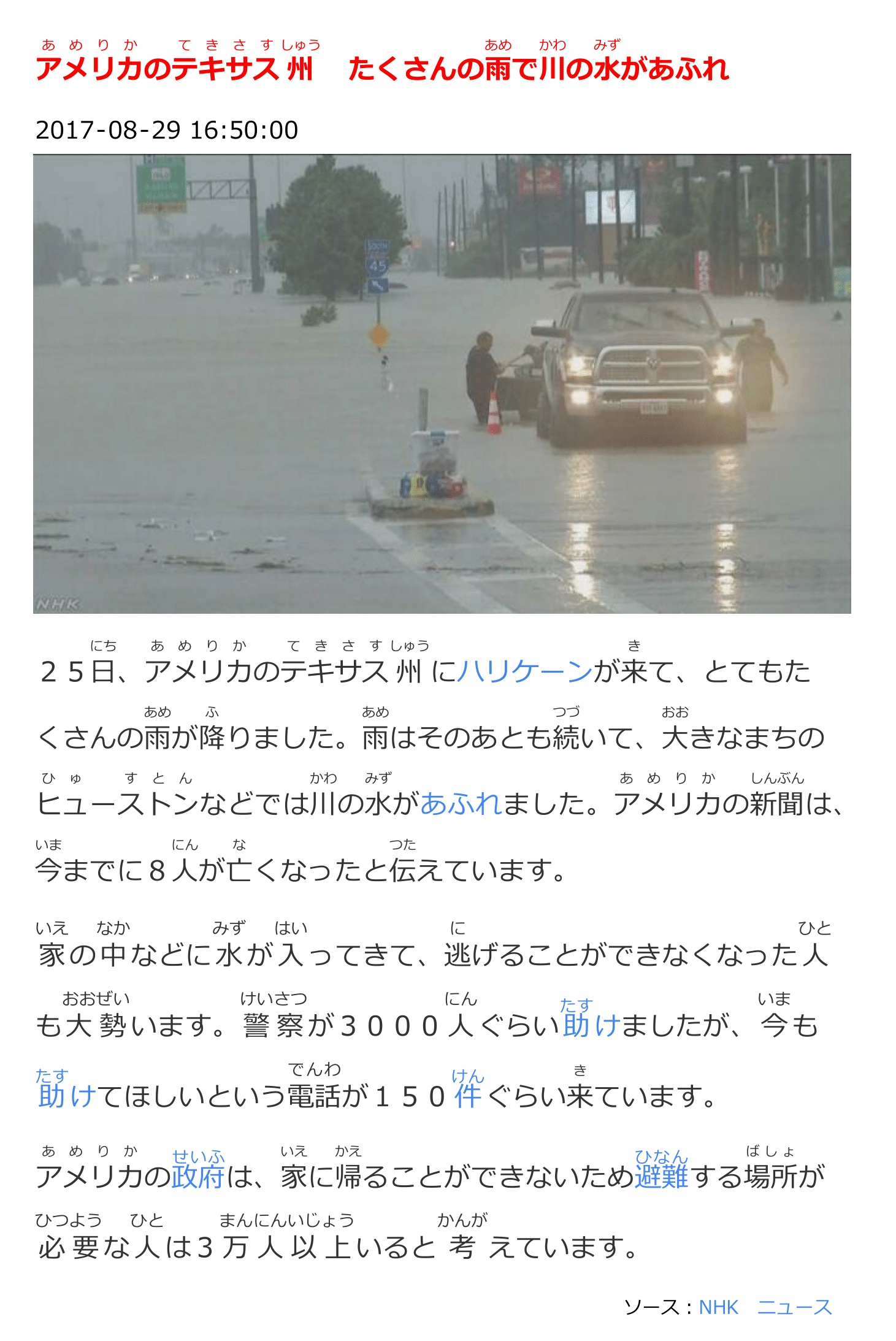Tap 助け in 助けてほしい

tap(66, 1096)
